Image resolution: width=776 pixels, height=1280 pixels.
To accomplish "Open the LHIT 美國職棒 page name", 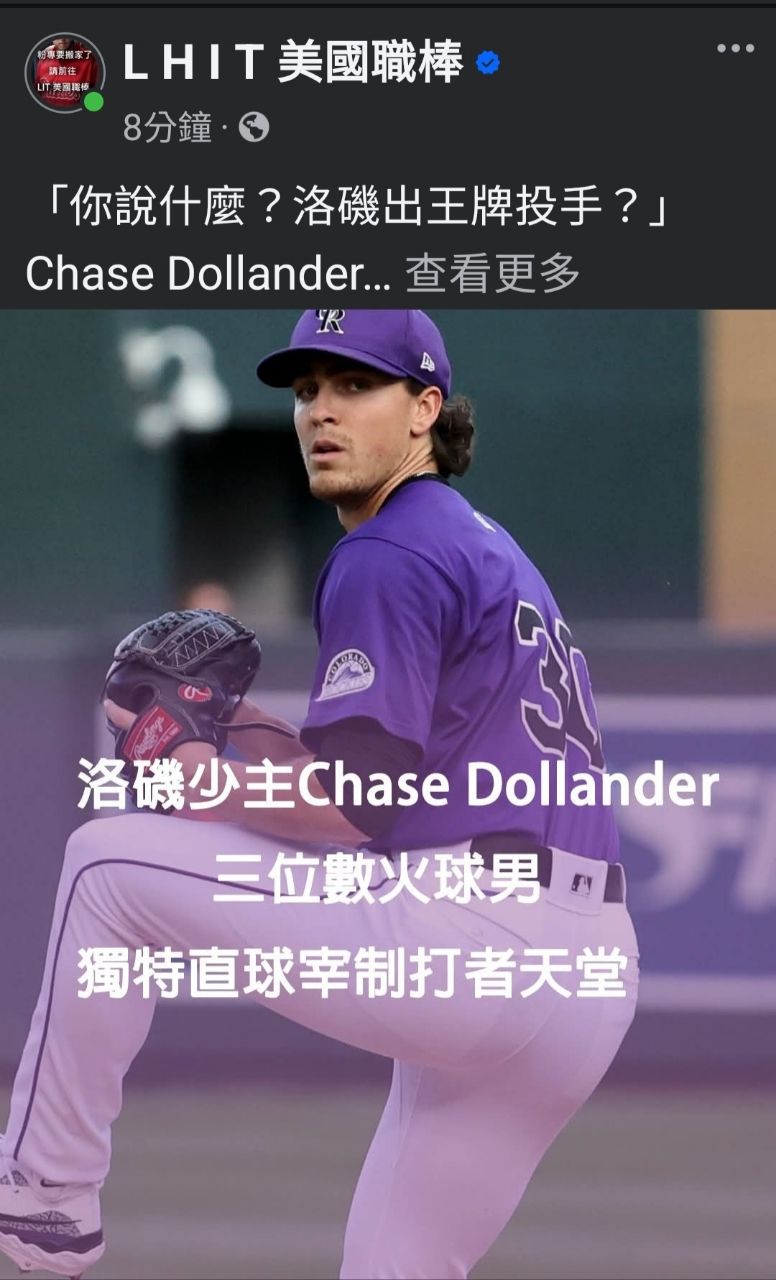I will pyautogui.click(x=292, y=65).
